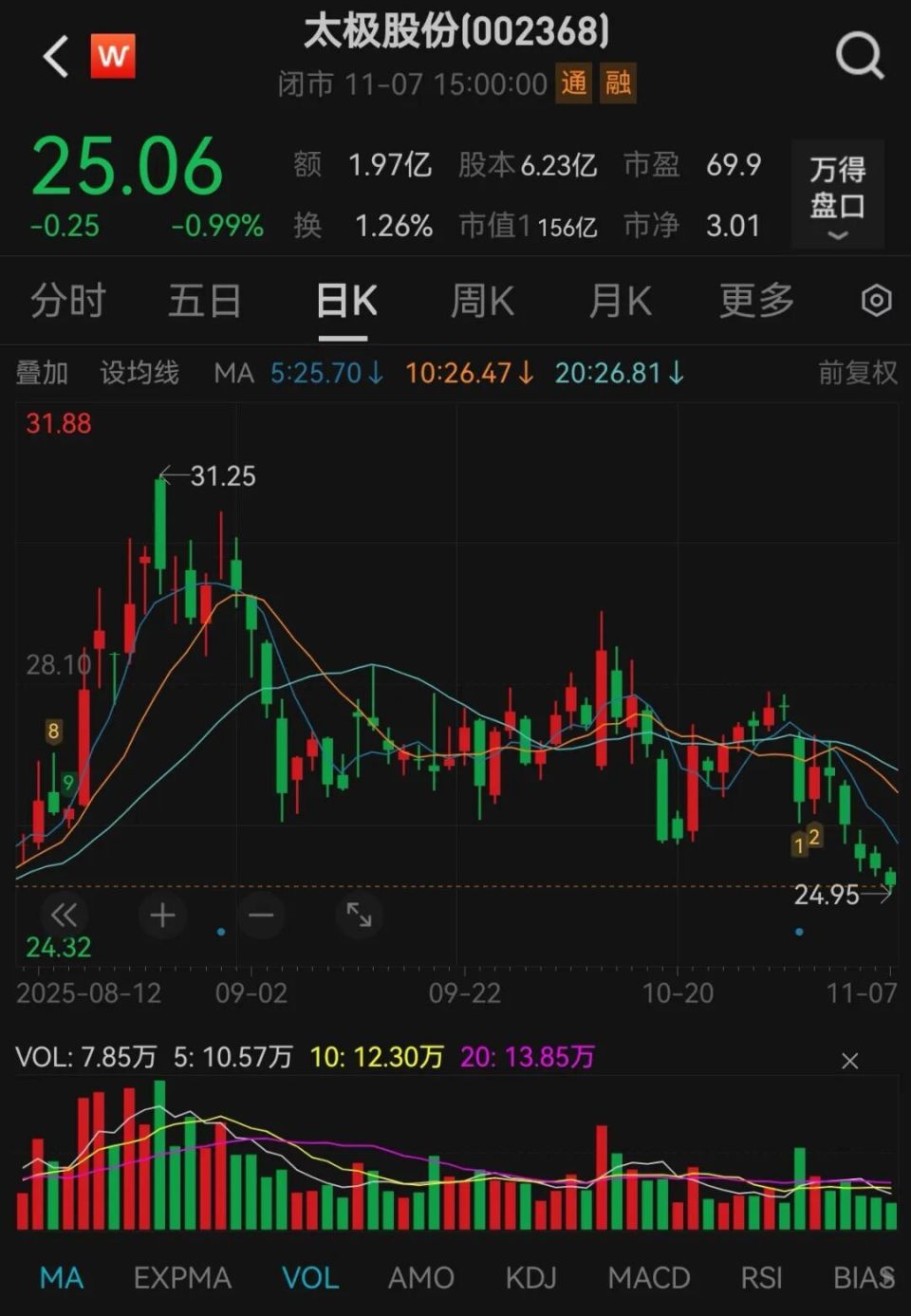911x1316 pixels.
Task: Select the MACD indicator
Action: pyautogui.click(x=648, y=1278)
